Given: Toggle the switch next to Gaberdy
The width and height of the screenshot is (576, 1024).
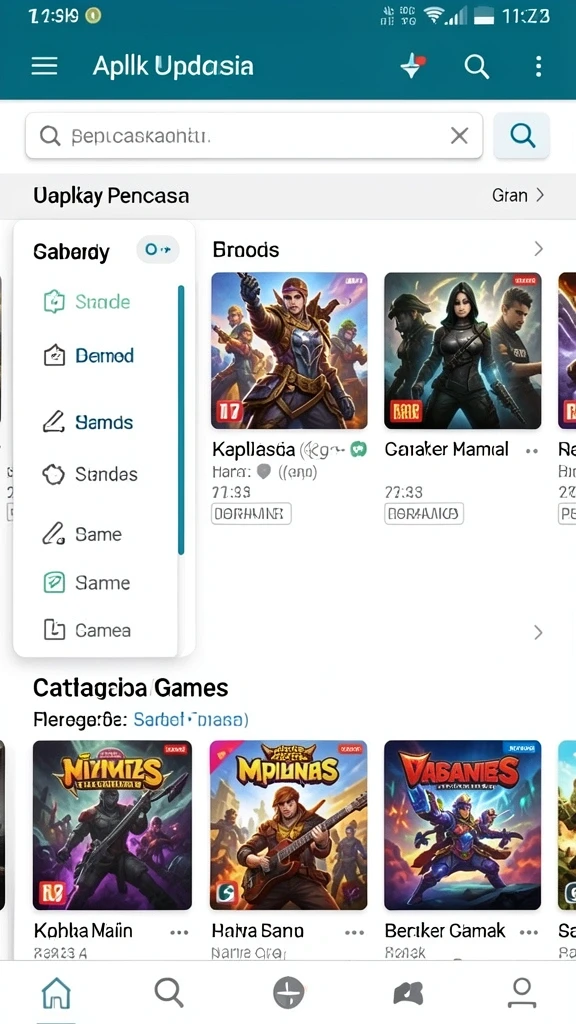Looking at the screenshot, I should [x=157, y=249].
